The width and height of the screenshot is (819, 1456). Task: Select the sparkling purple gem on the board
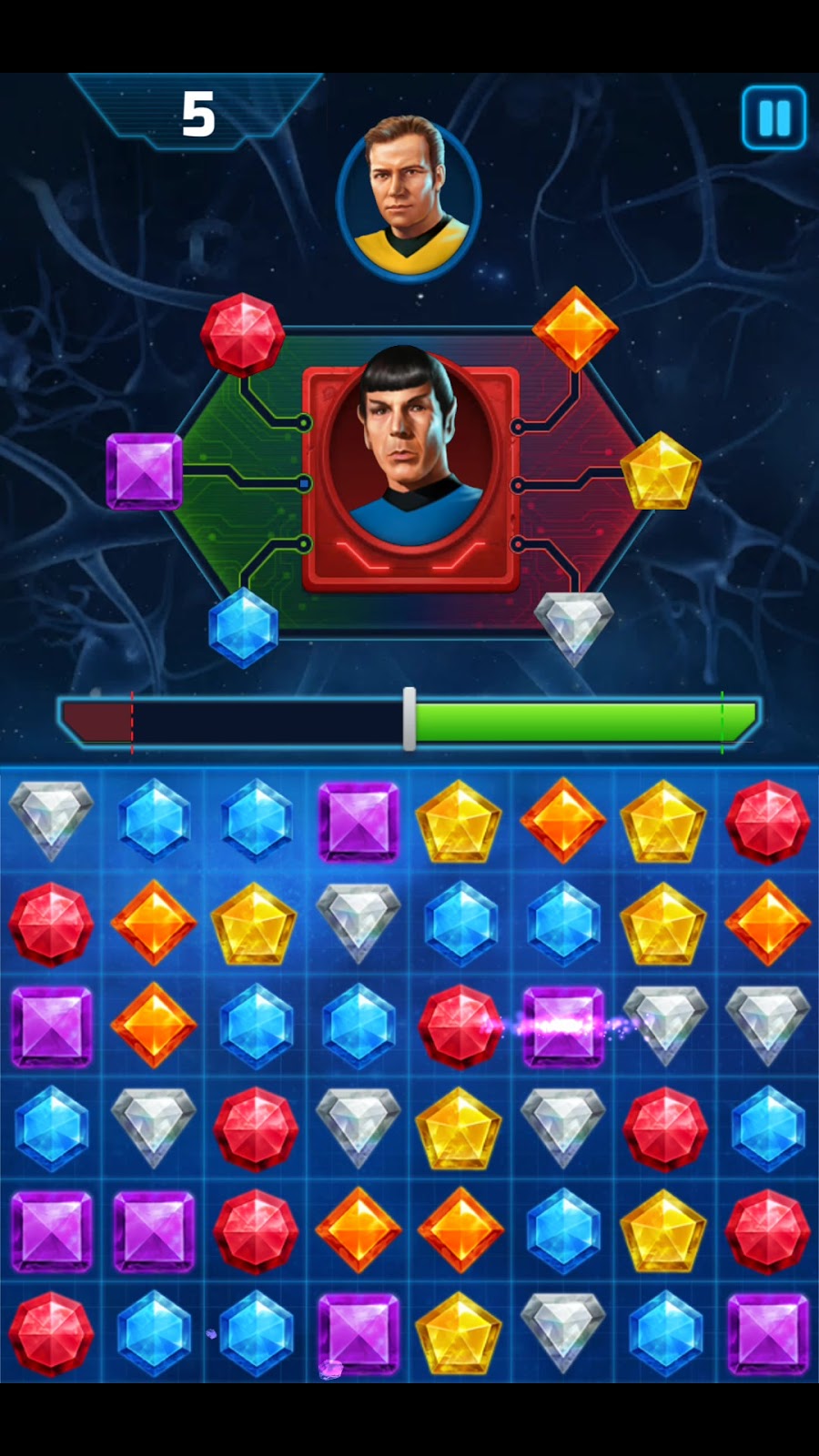pos(563,1026)
